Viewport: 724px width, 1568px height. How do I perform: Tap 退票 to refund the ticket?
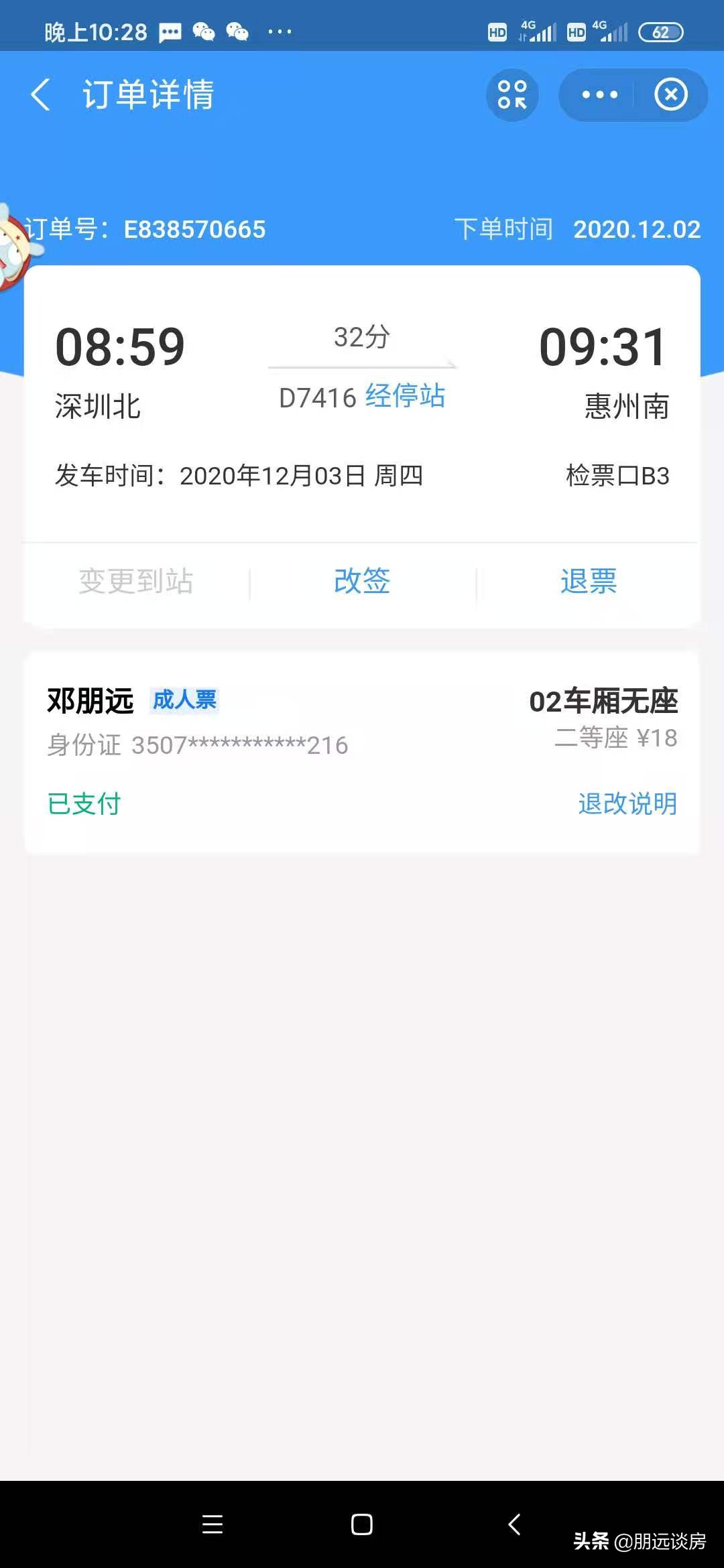588,582
